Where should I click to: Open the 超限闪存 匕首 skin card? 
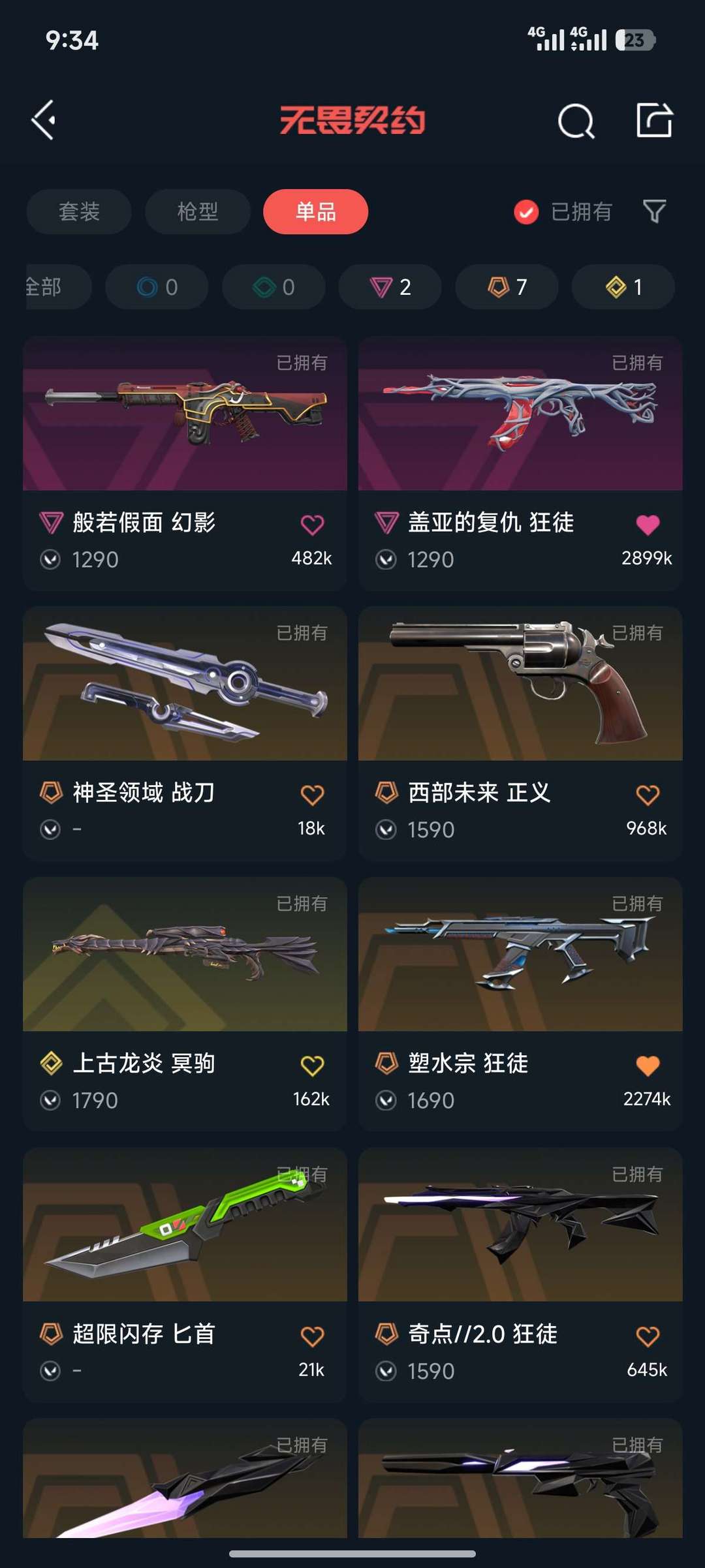tap(185, 1275)
